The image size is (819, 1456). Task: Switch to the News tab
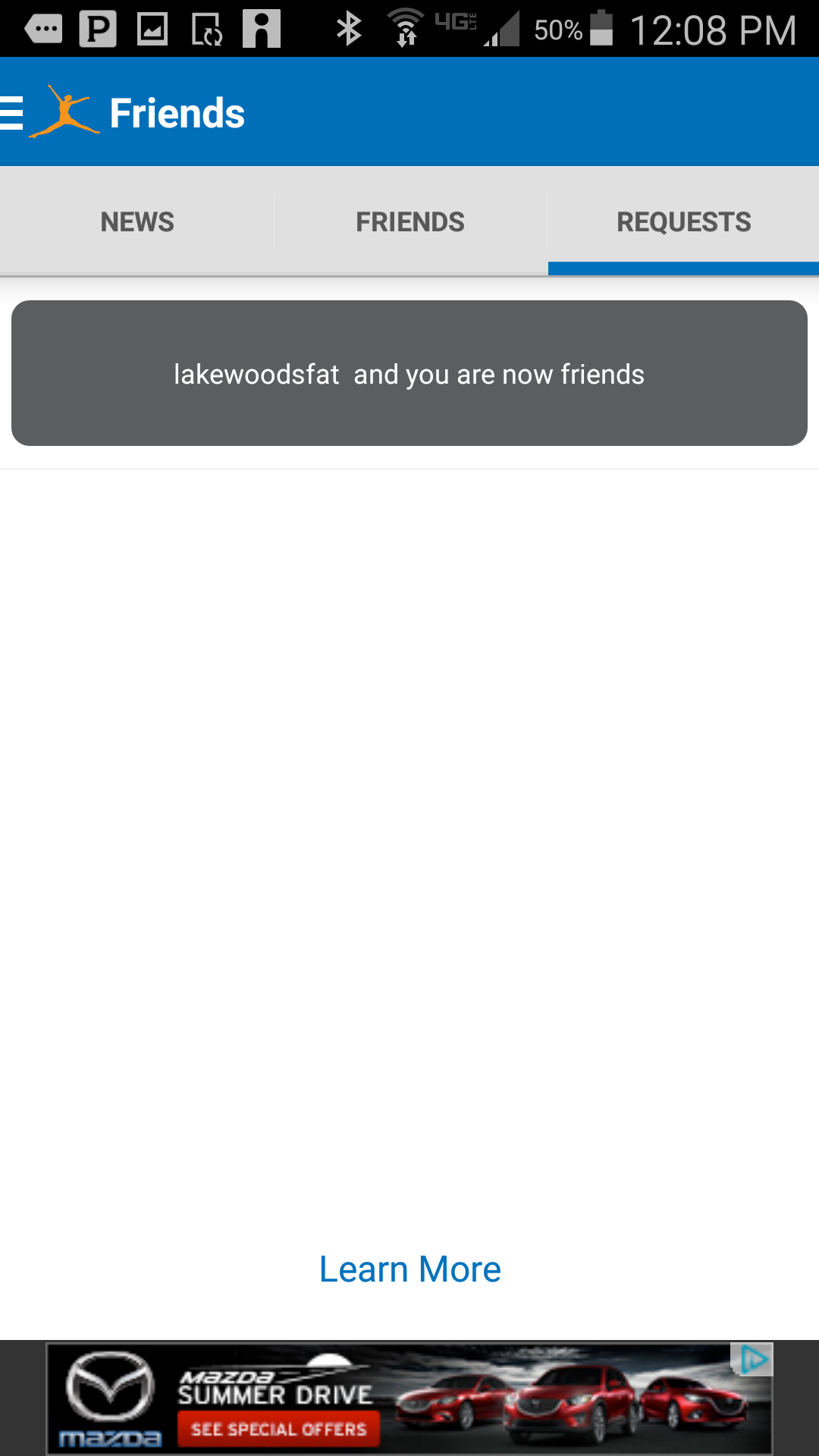tap(136, 221)
